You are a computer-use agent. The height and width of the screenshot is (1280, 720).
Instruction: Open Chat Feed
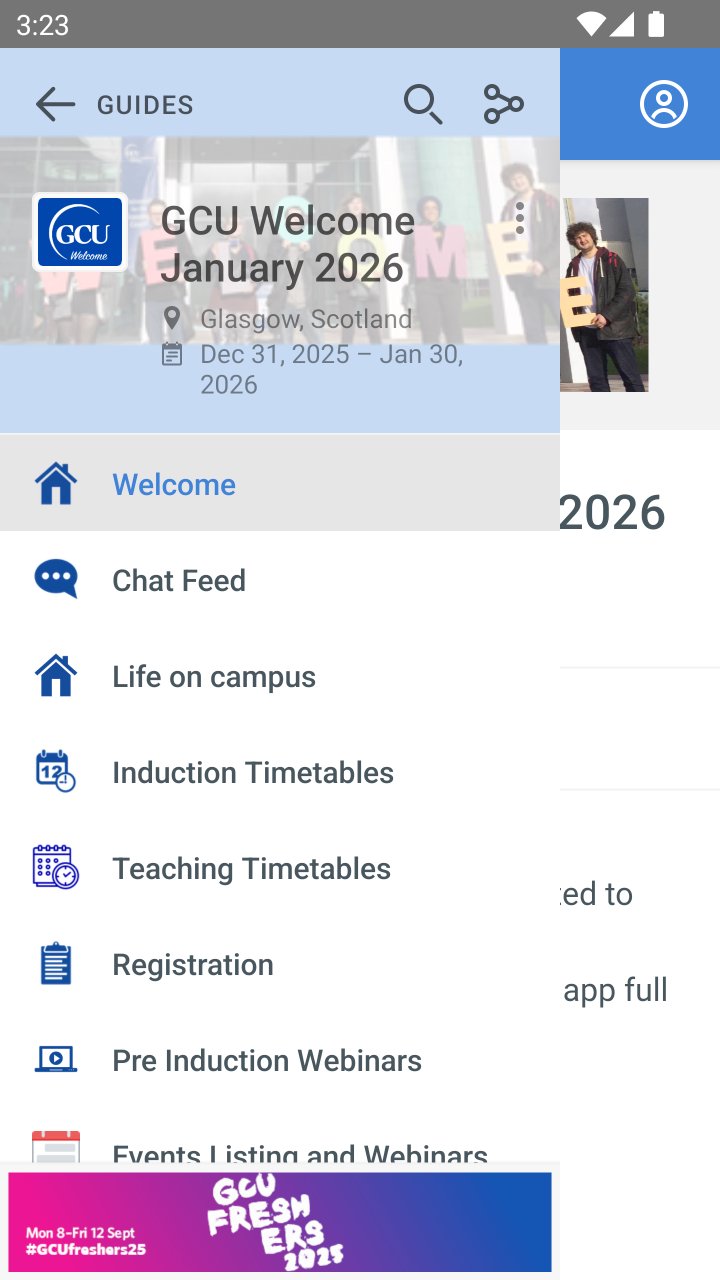[x=179, y=580]
